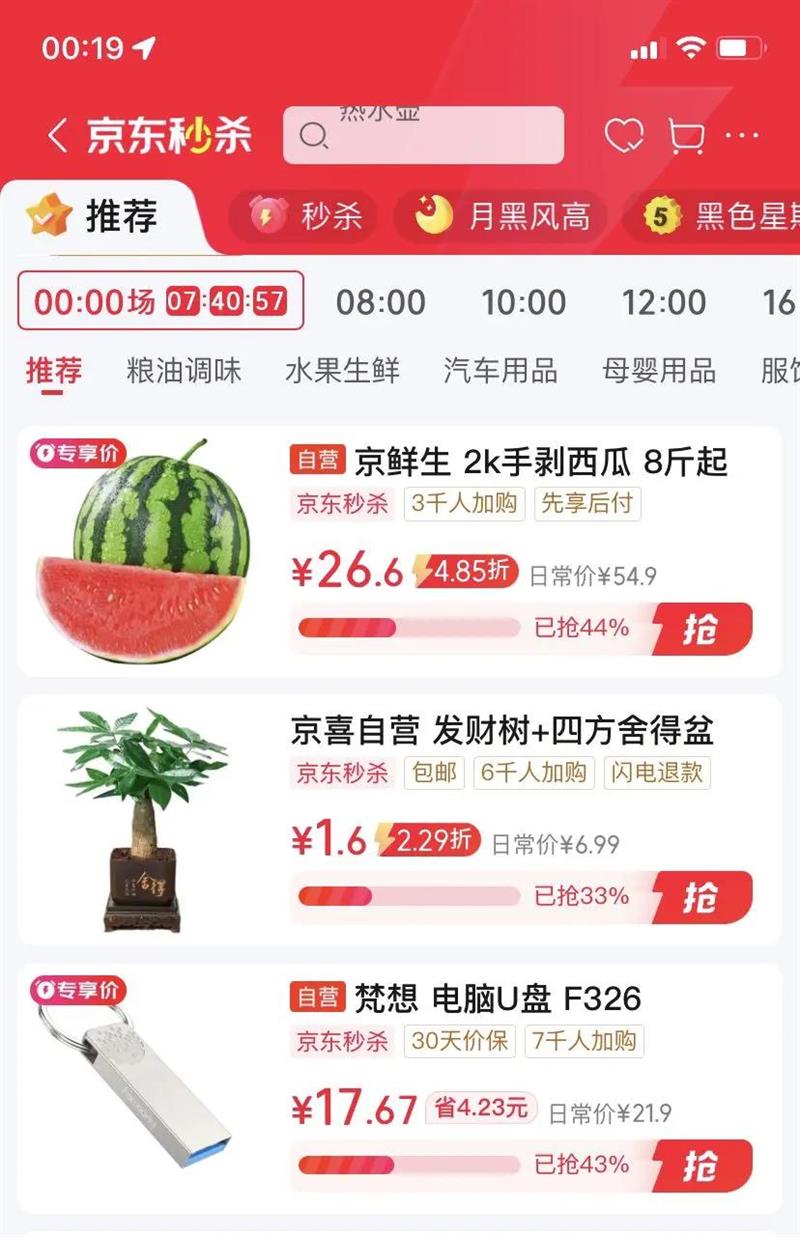This screenshot has height=1237, width=800.
Task: Open the favorites heart icon
Action: click(x=624, y=136)
